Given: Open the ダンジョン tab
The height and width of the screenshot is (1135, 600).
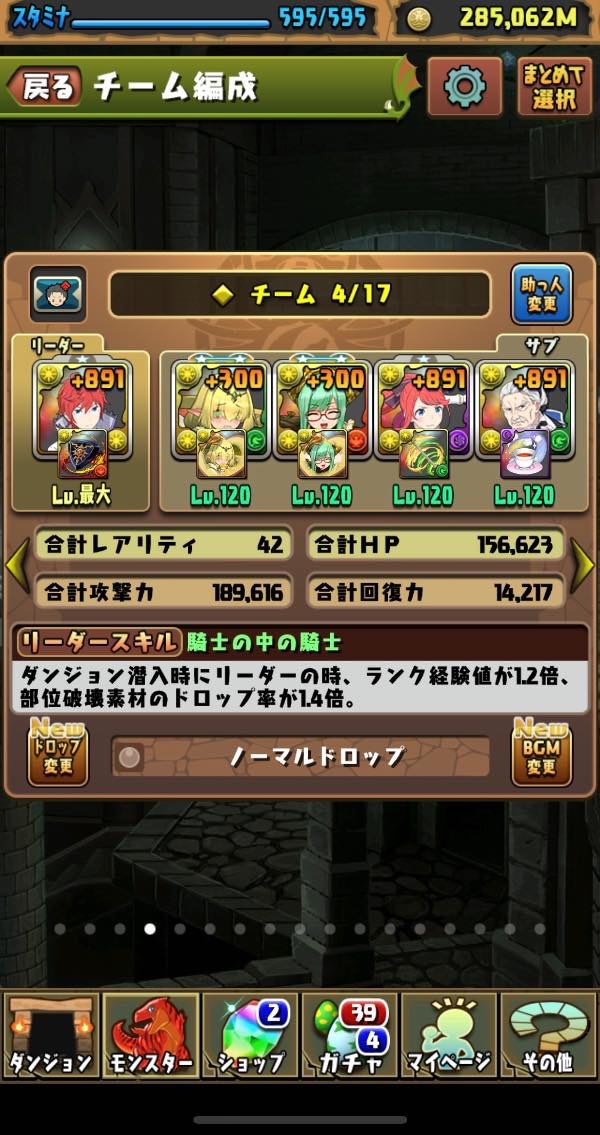Looking at the screenshot, I should click(x=50, y=1035).
